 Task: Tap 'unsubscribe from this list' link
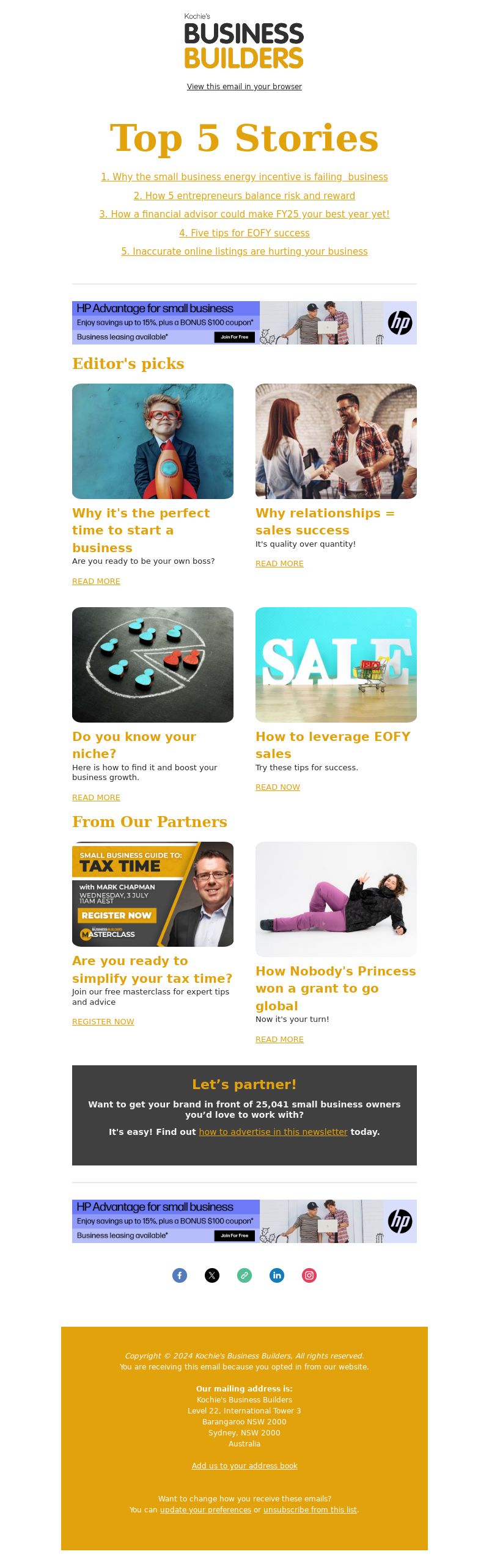tap(310, 1510)
